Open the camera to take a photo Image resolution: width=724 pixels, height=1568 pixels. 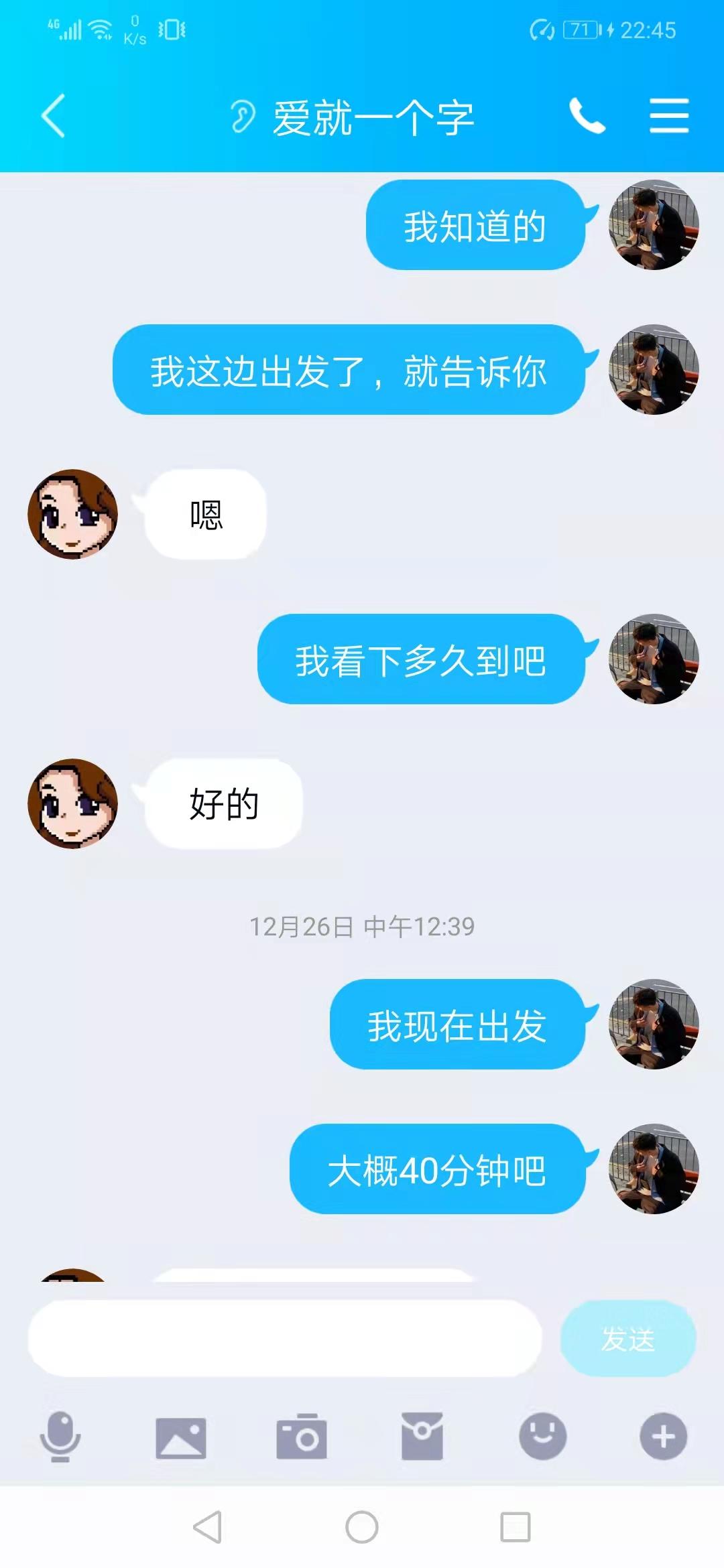pyautogui.click(x=302, y=1437)
